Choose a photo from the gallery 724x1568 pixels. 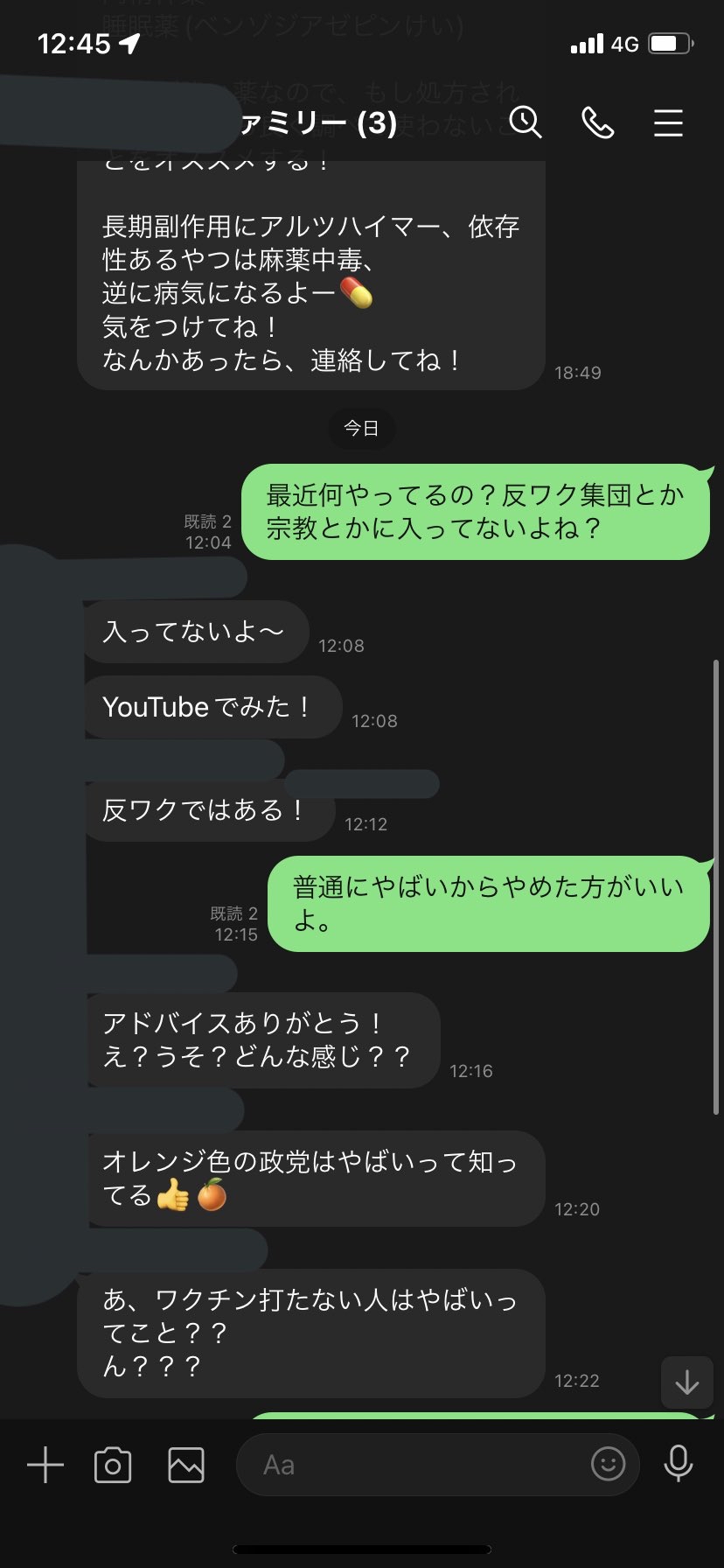tap(186, 1465)
